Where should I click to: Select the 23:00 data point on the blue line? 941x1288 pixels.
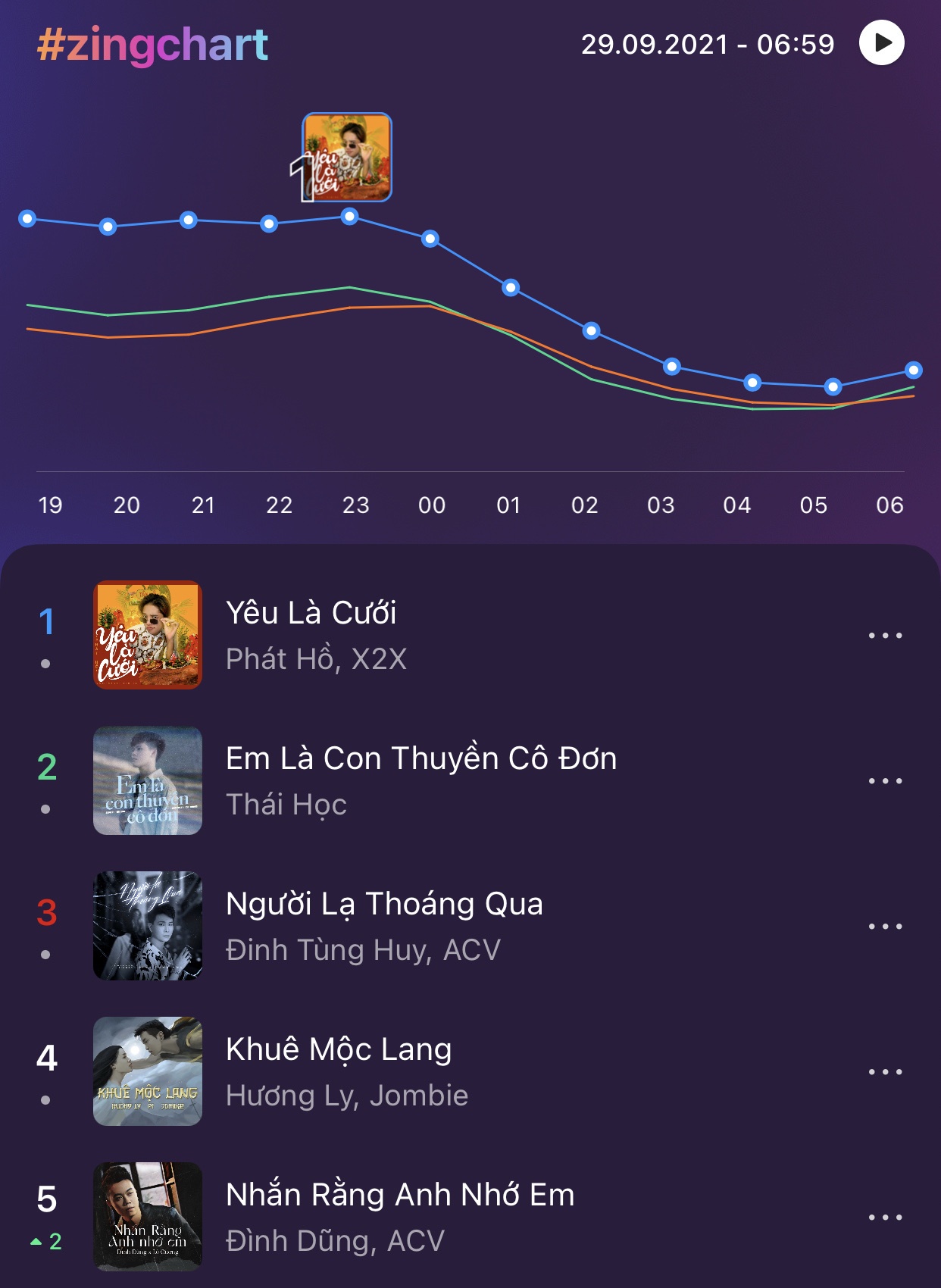pos(350,217)
